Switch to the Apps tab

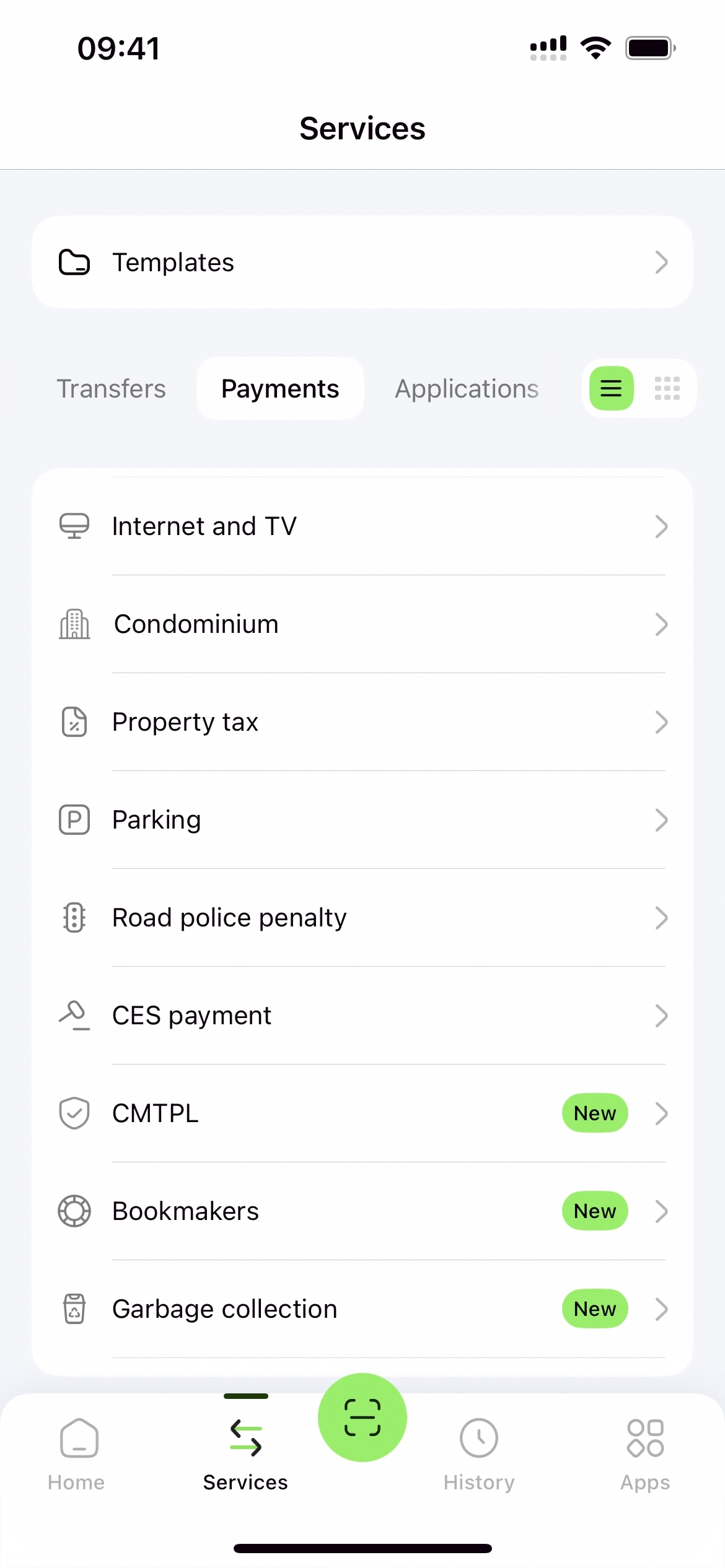645,1453
